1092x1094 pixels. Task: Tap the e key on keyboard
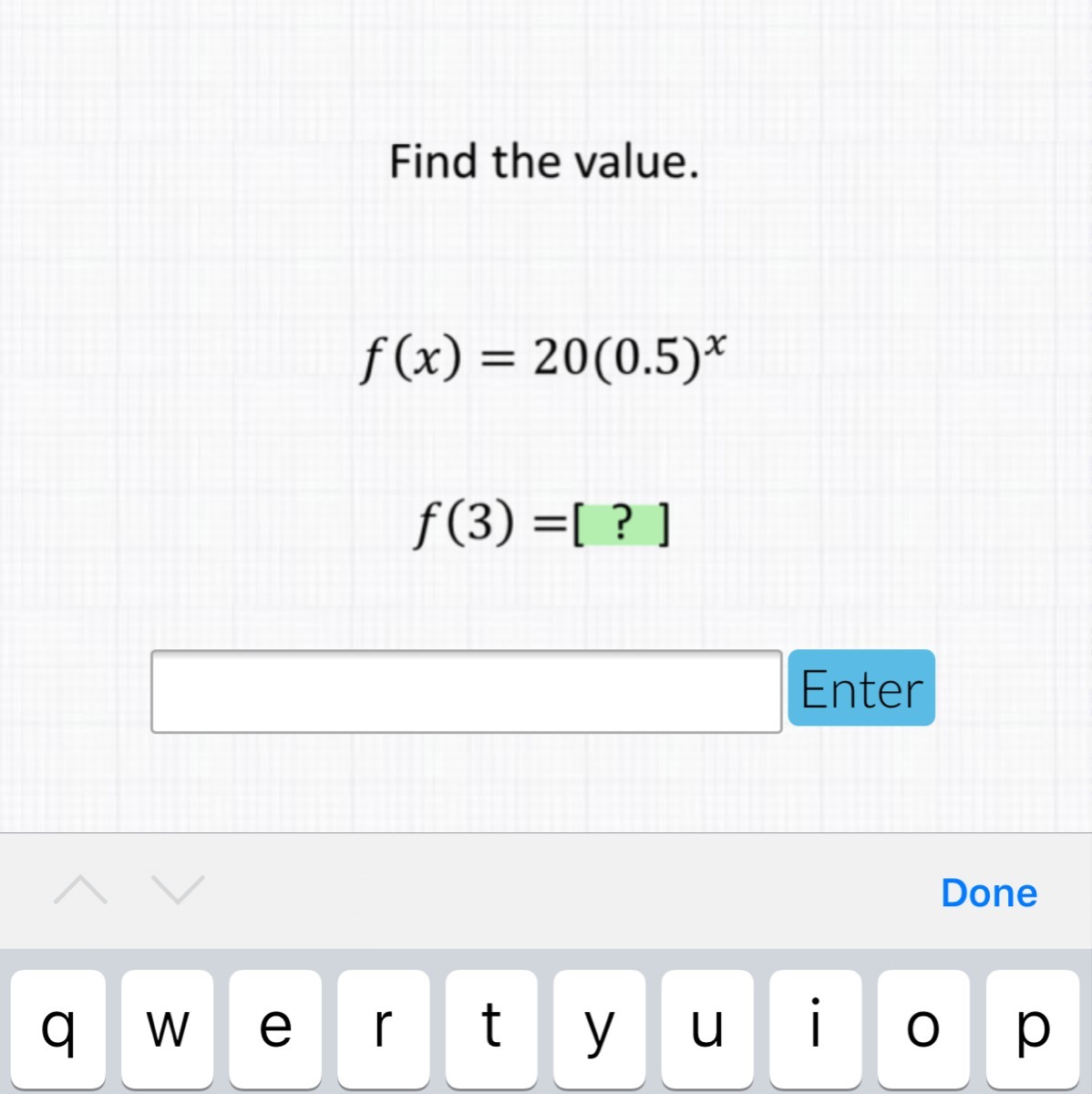275,1028
